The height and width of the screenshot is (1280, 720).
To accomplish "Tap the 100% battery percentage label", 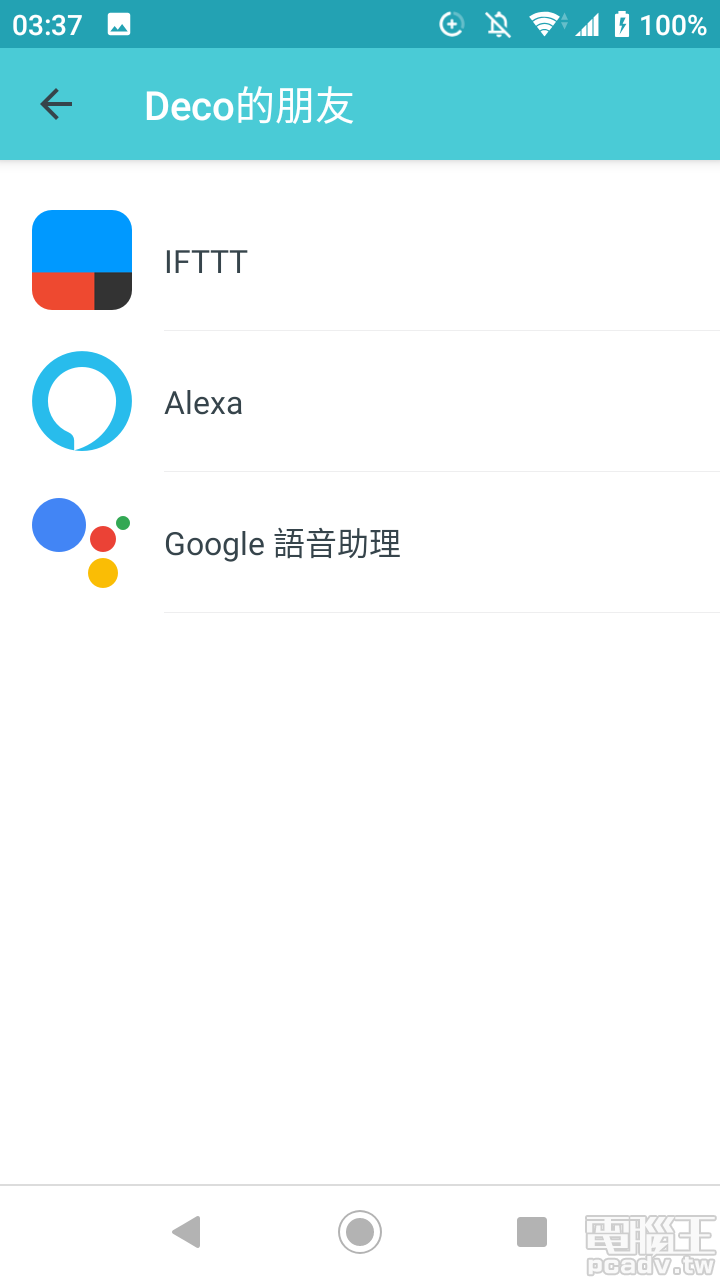I will point(676,24).
